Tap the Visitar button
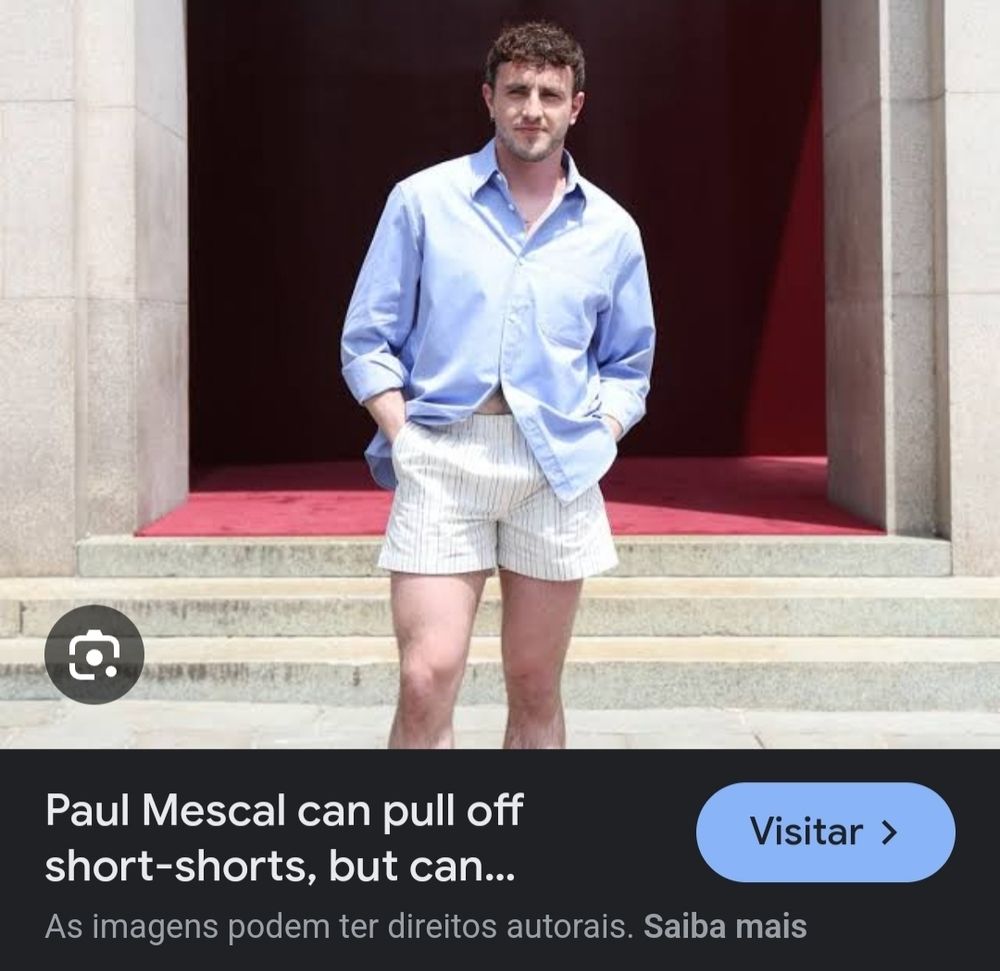The height and width of the screenshot is (971, 1000). (x=825, y=832)
